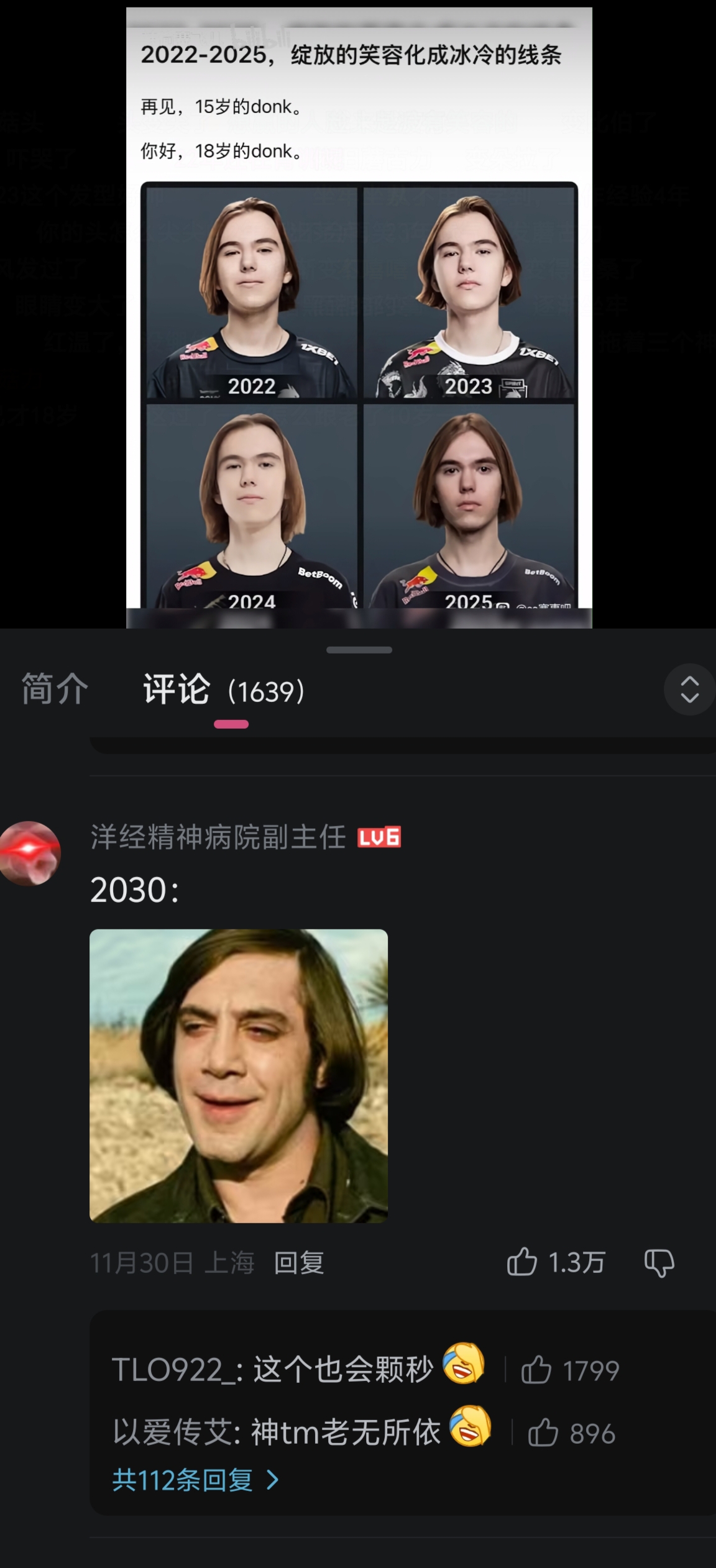Switch to the 简介 tab

tap(55, 690)
